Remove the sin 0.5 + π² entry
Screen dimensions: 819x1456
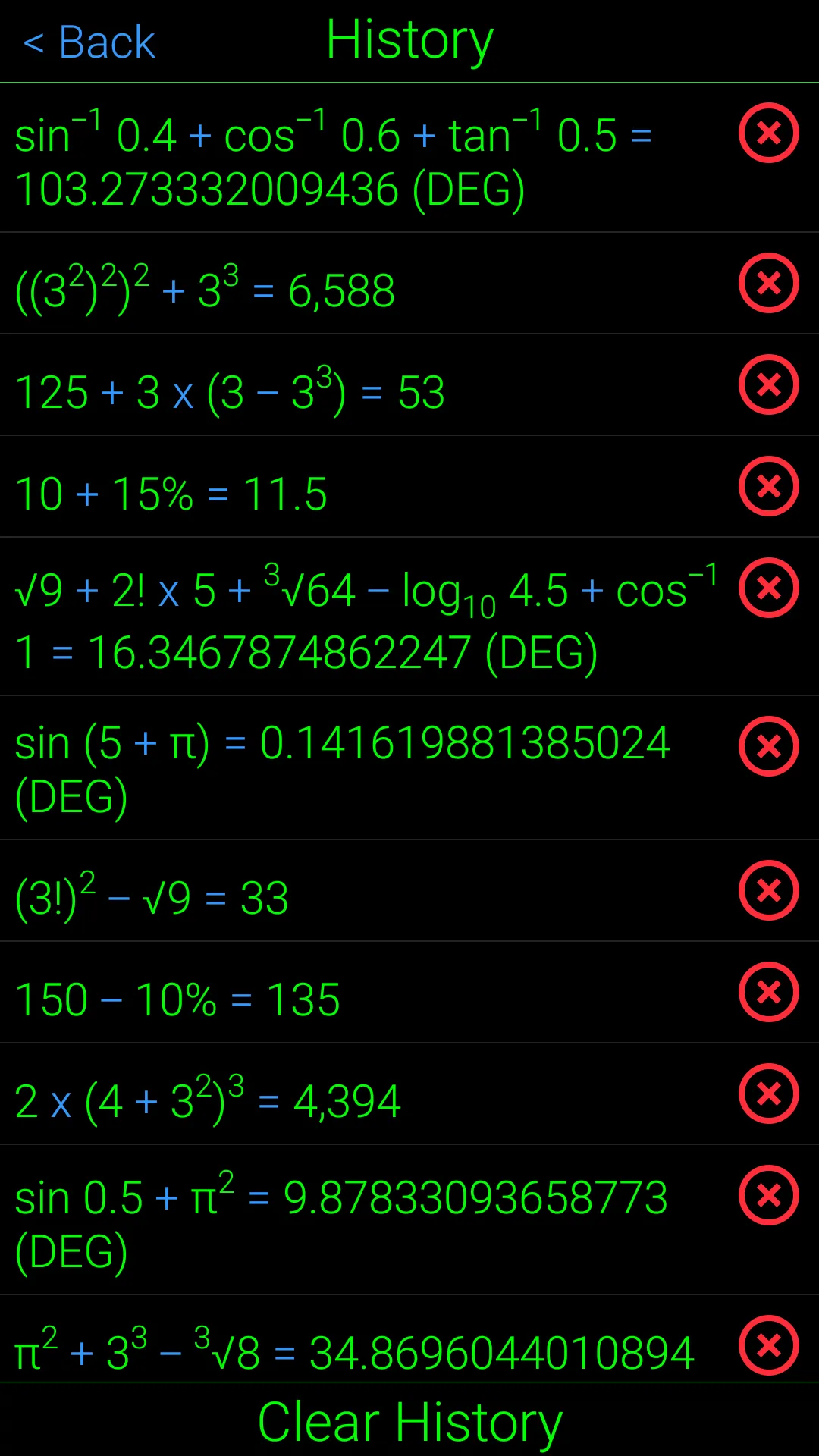click(x=768, y=1196)
